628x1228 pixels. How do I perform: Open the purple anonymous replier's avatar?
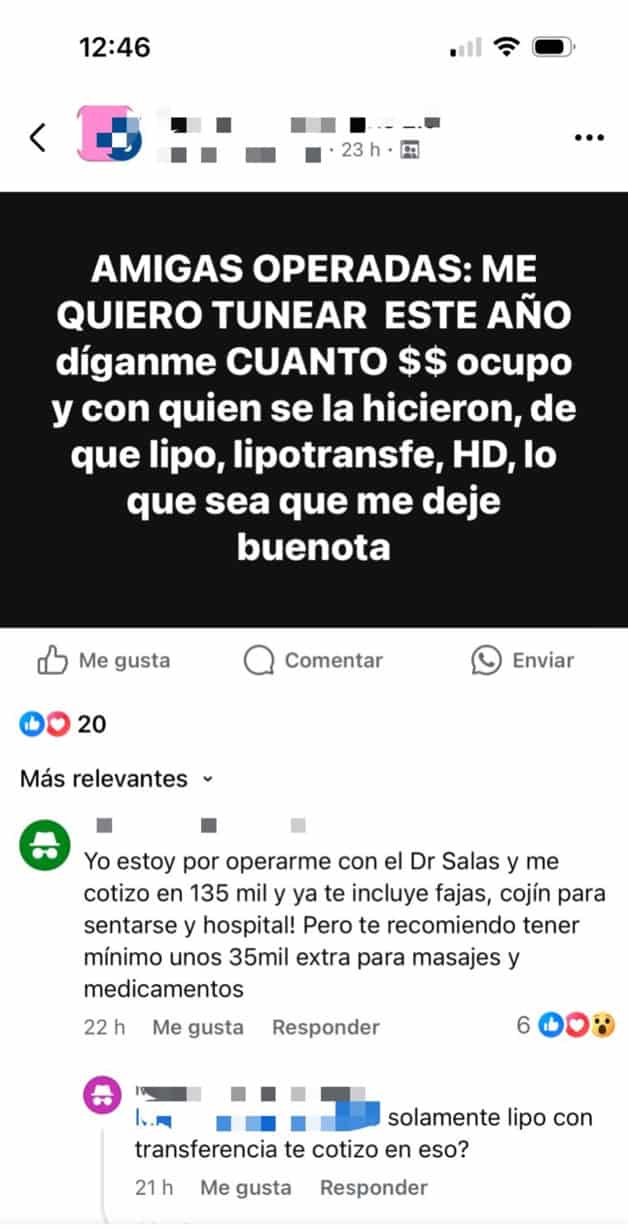tap(104, 1097)
